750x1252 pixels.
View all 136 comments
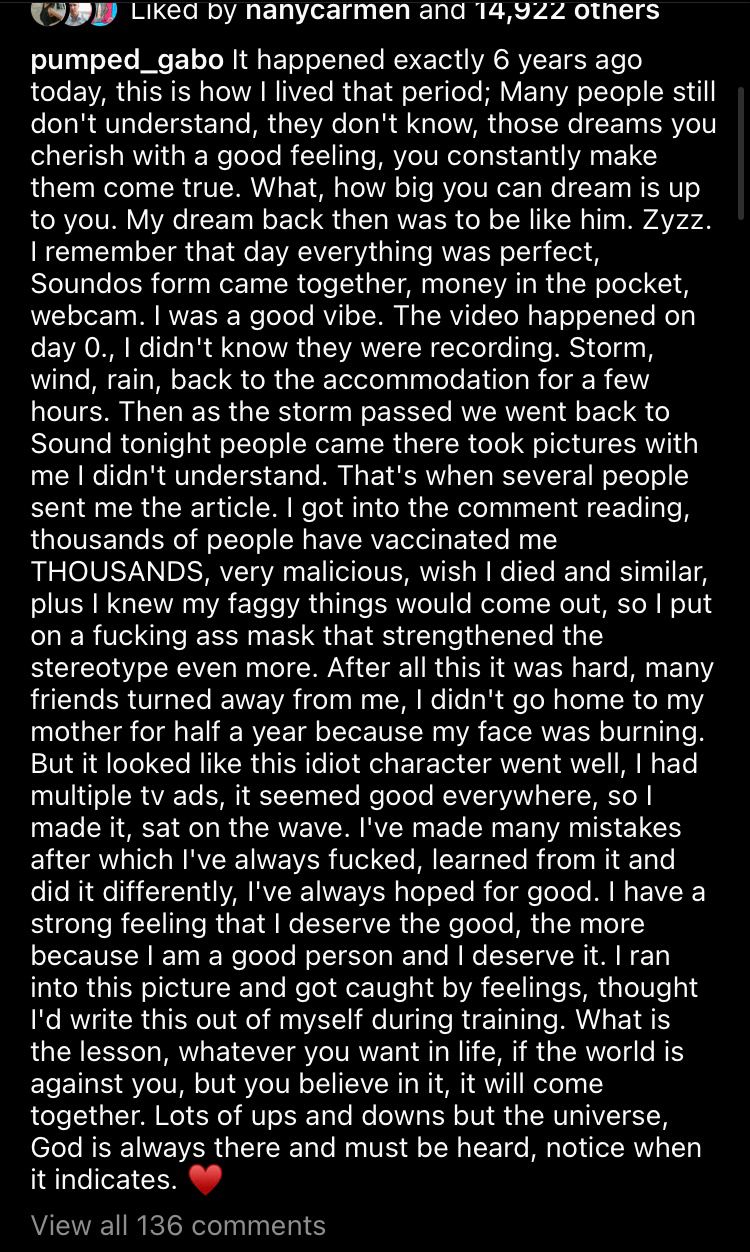pos(178,1225)
